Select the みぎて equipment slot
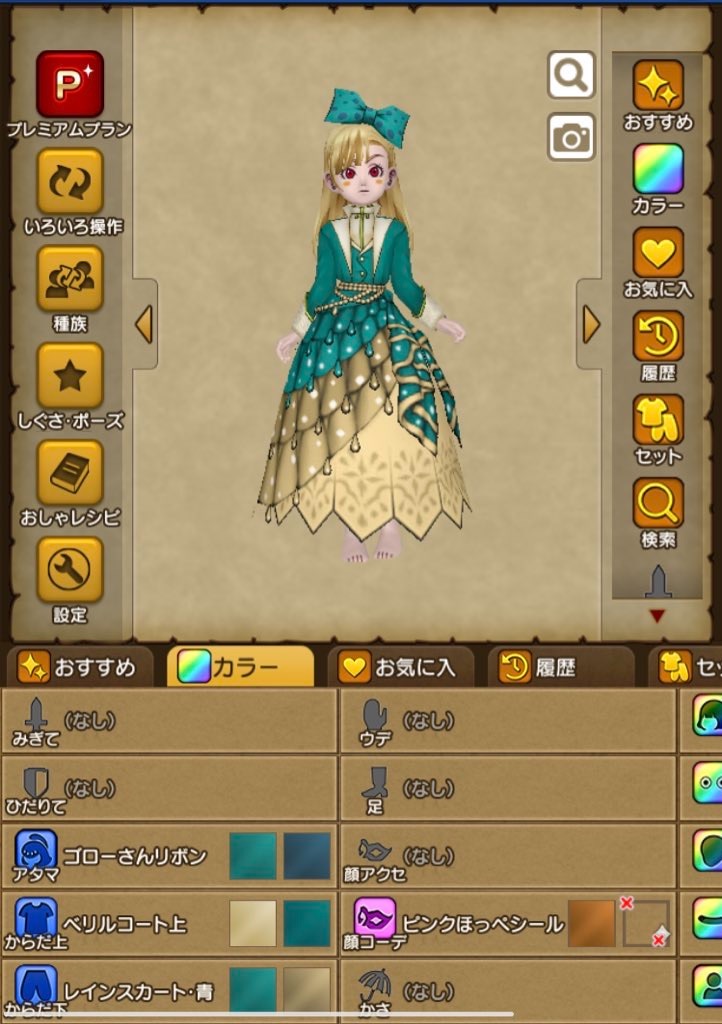This screenshot has width=722, height=1024. coord(168,721)
